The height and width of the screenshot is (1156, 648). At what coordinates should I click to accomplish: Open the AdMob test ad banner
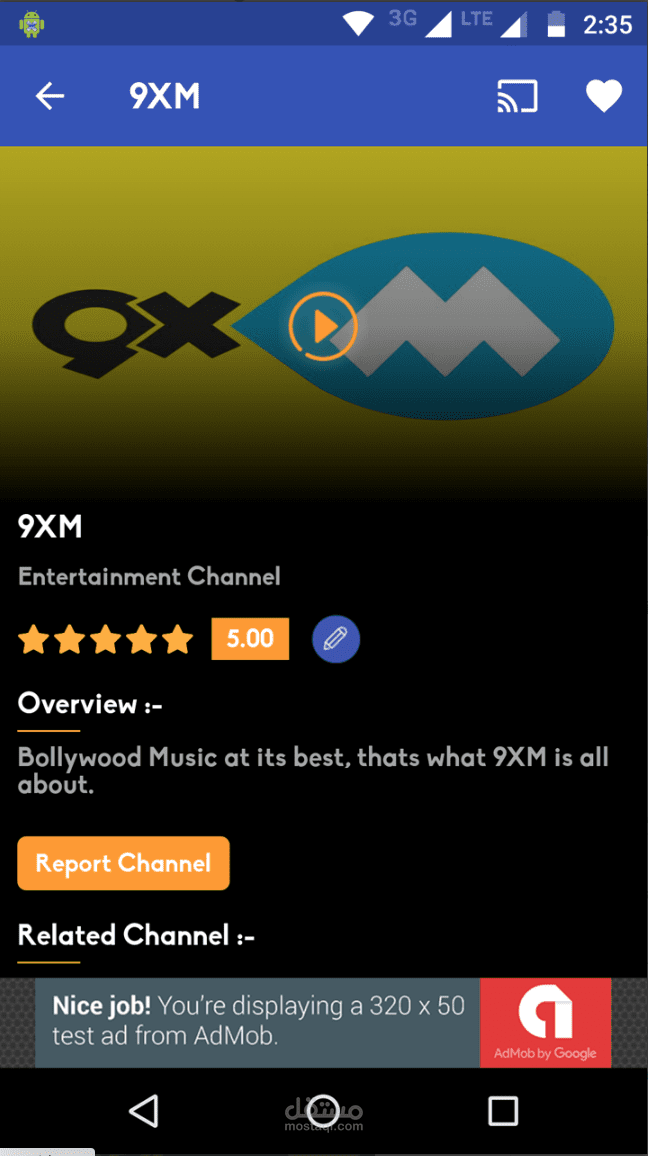pyautogui.click(x=323, y=1022)
